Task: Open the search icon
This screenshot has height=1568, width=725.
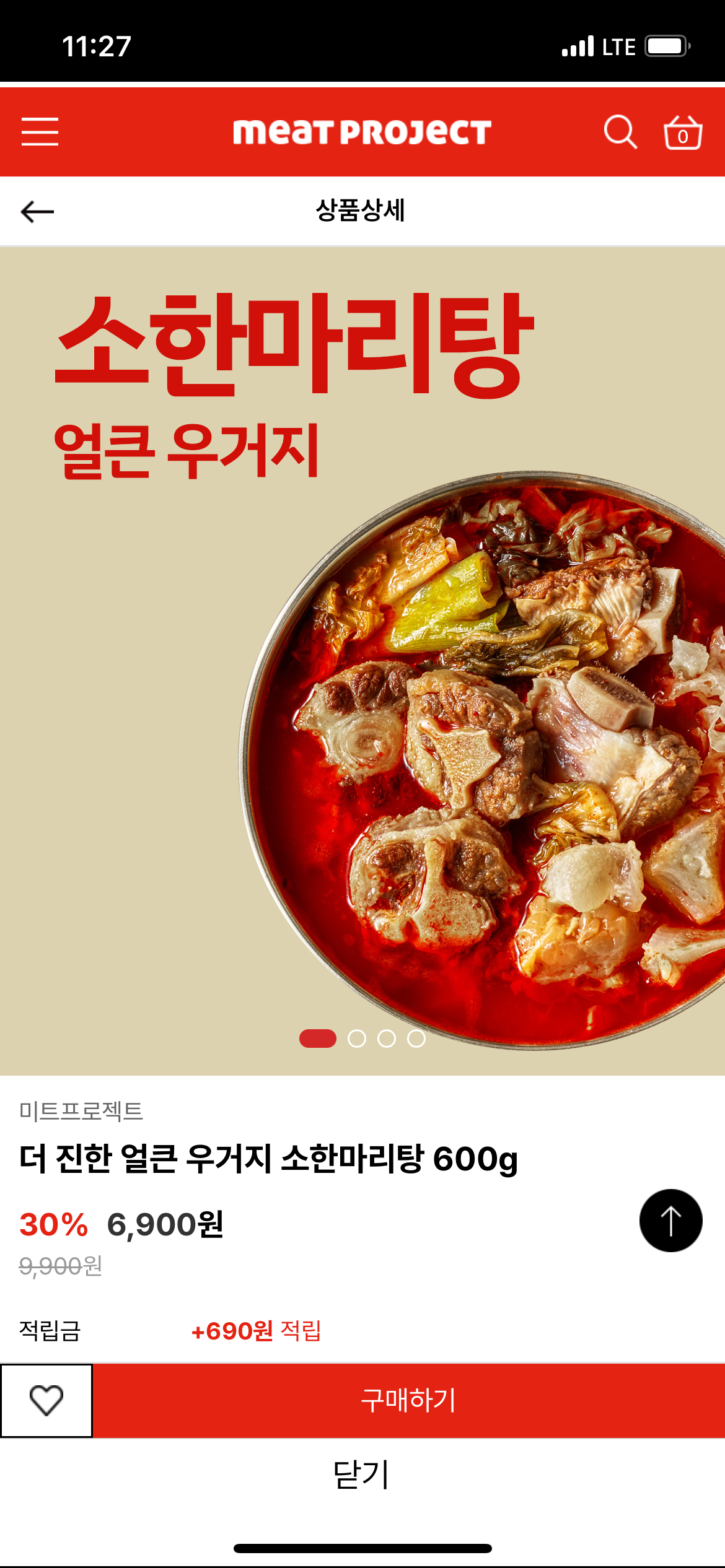Action: coord(620,132)
